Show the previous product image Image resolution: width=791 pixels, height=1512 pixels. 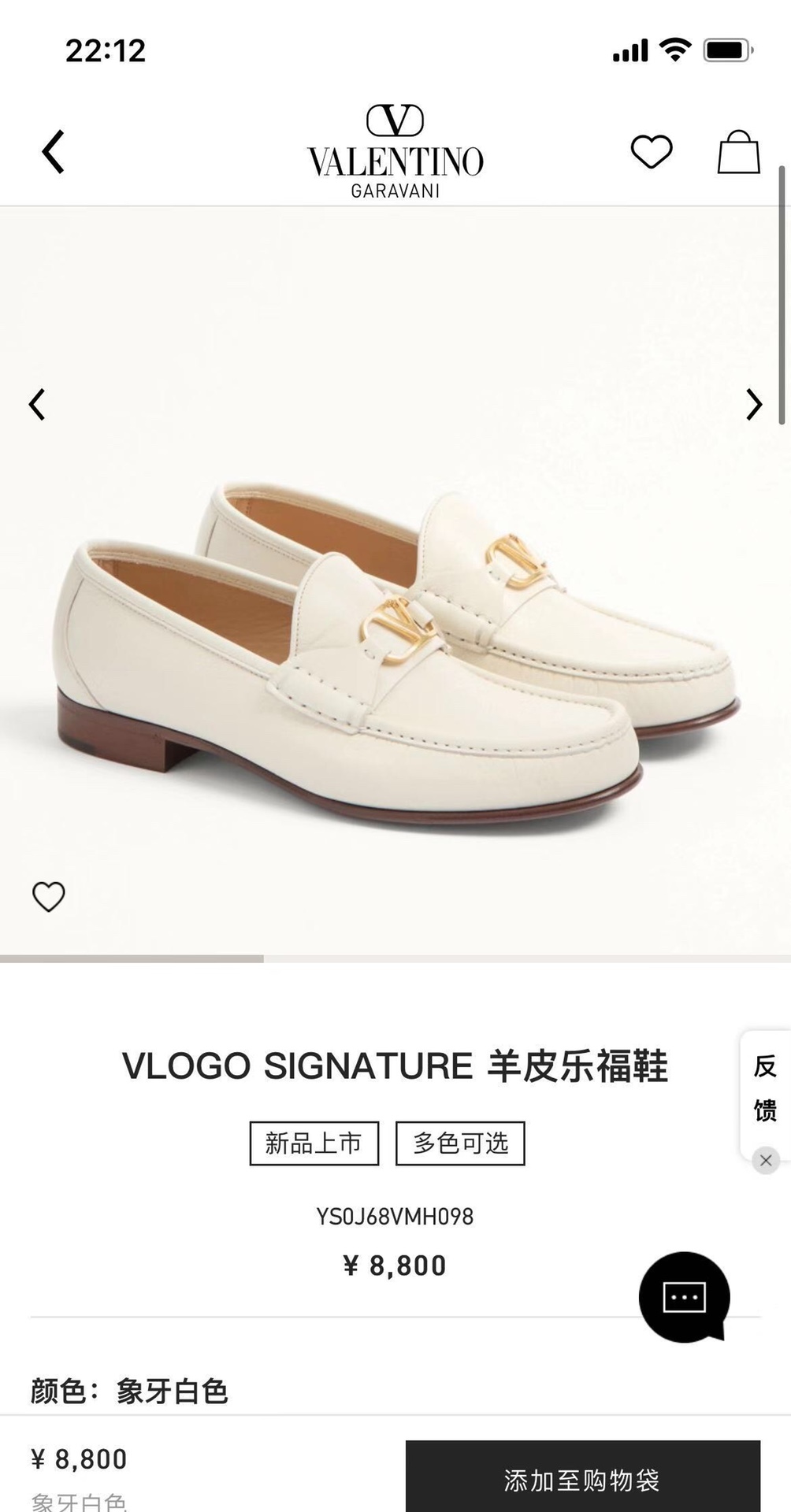tap(37, 405)
